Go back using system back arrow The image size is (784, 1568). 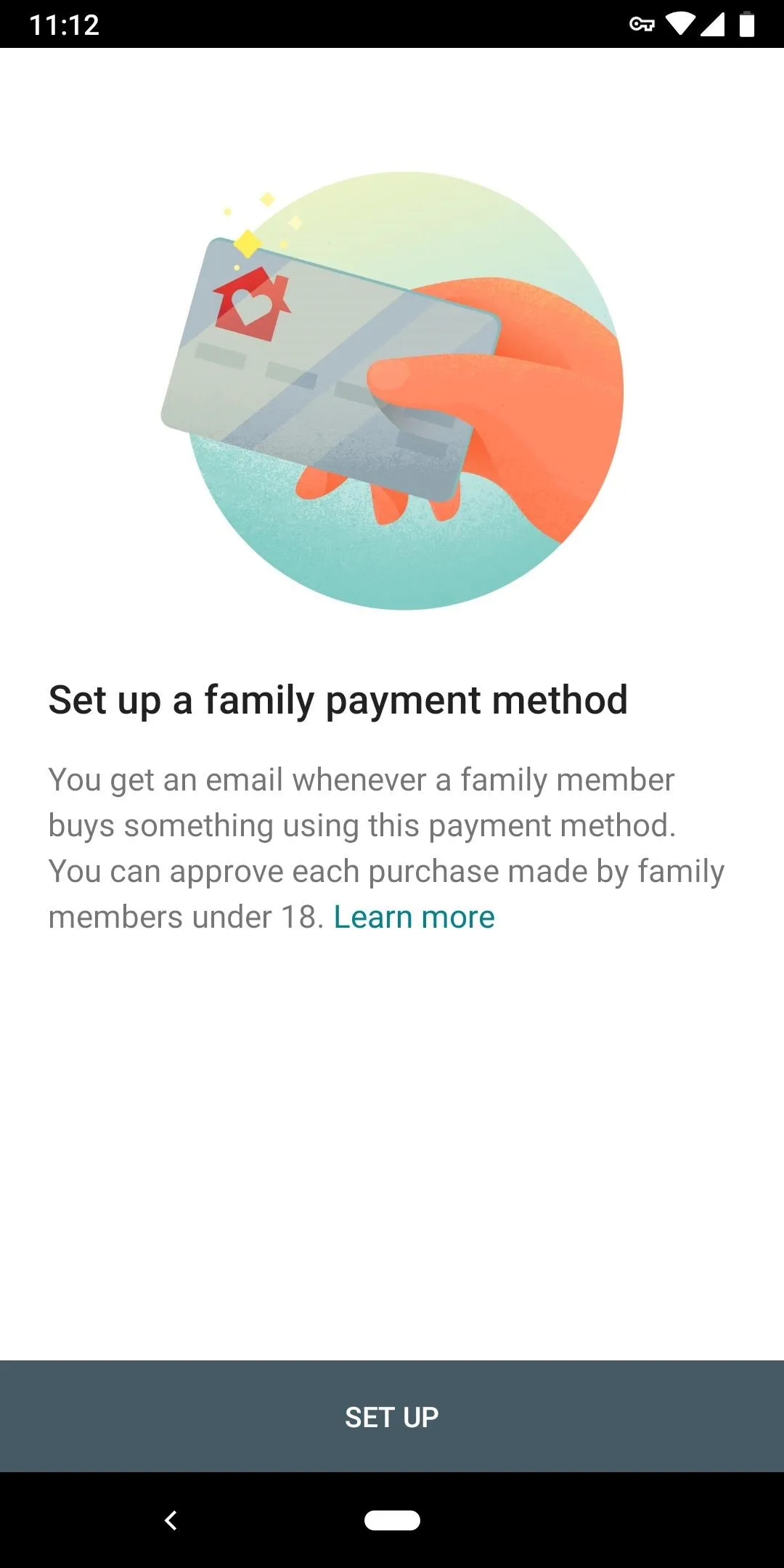(171, 1520)
